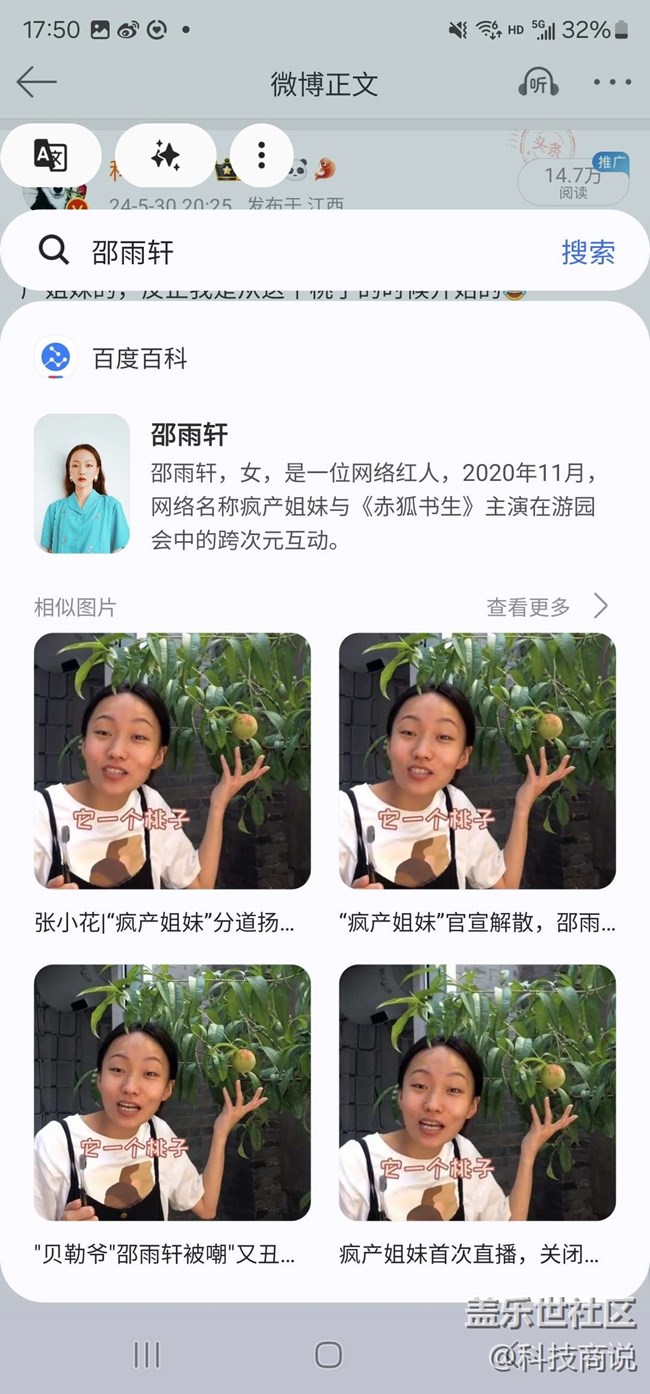The image size is (650, 1394).
Task: Tap the 搜索 button
Action: coord(588,252)
